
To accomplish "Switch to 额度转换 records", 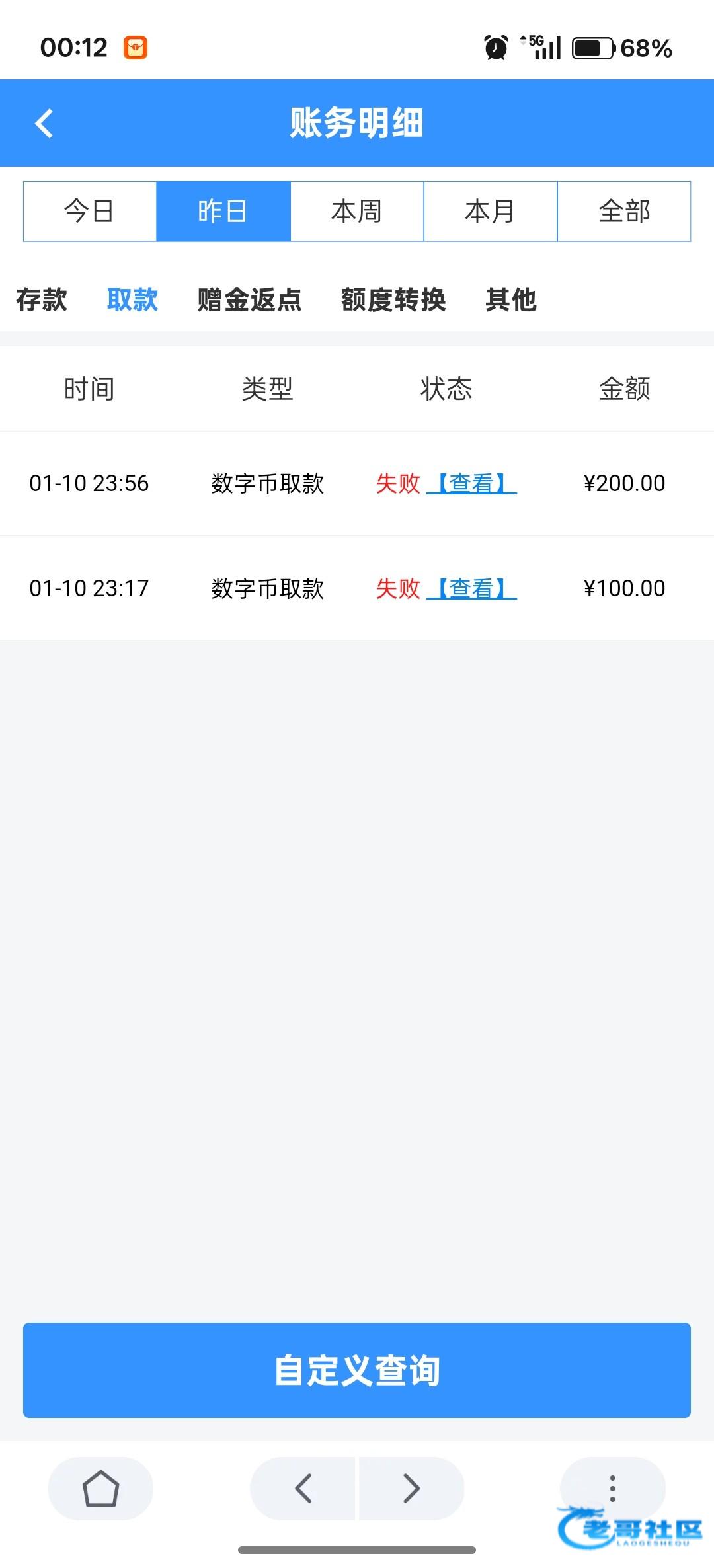I will (393, 299).
